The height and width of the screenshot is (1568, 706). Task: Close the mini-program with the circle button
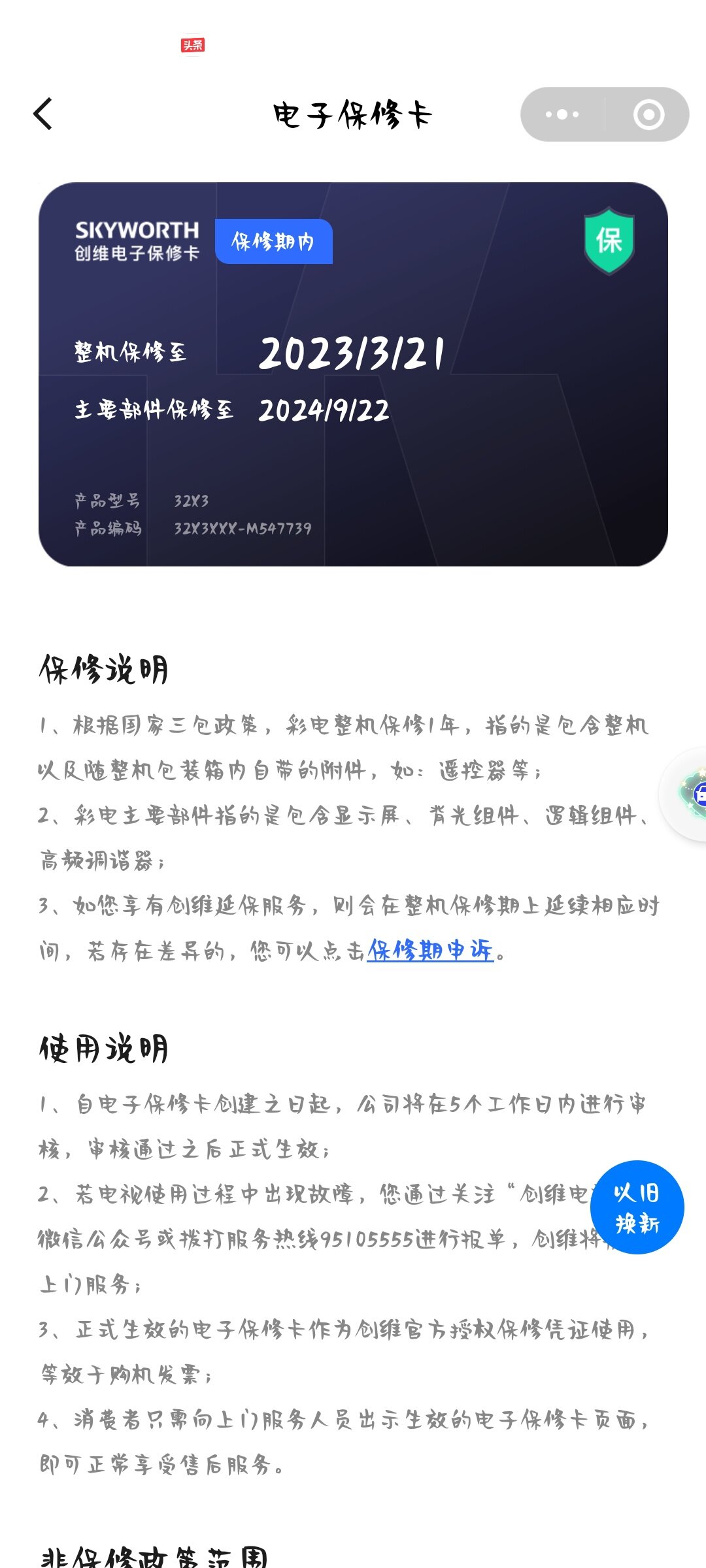(648, 114)
